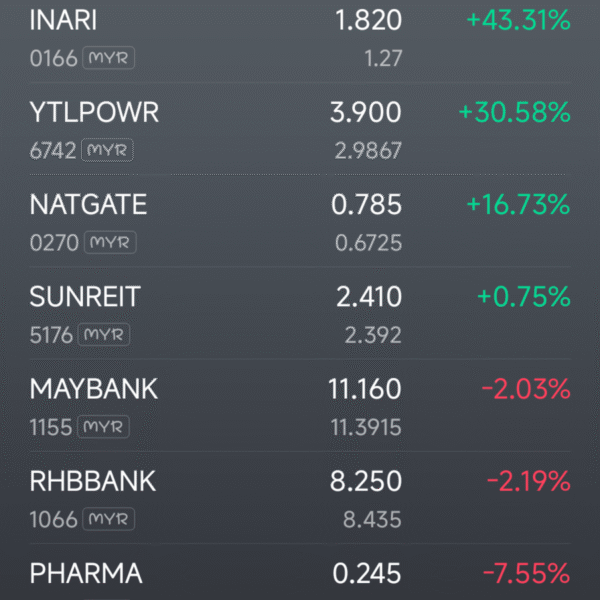Show RHBBANK stock details

click(x=300, y=498)
